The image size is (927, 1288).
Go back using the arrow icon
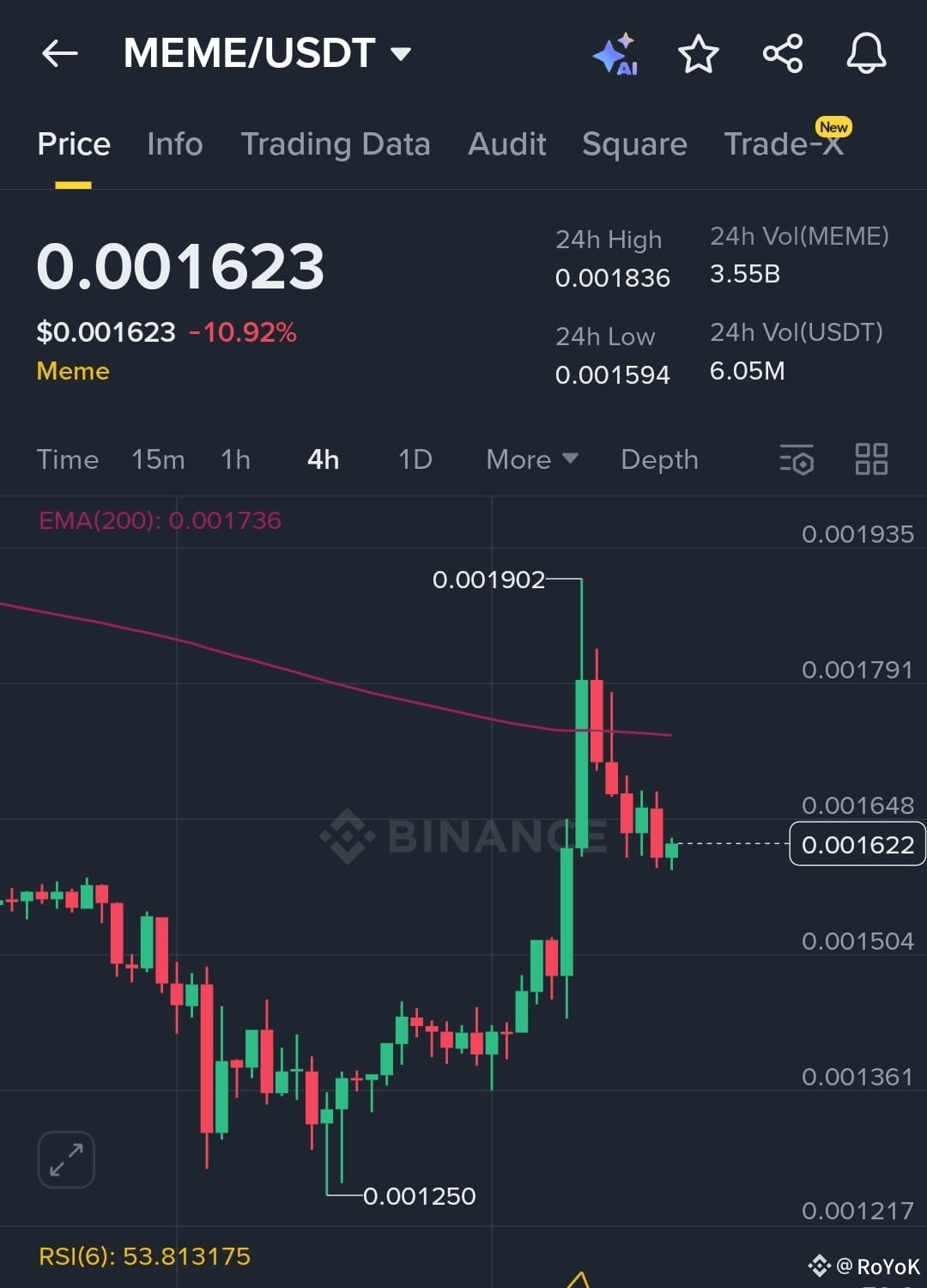click(x=60, y=53)
